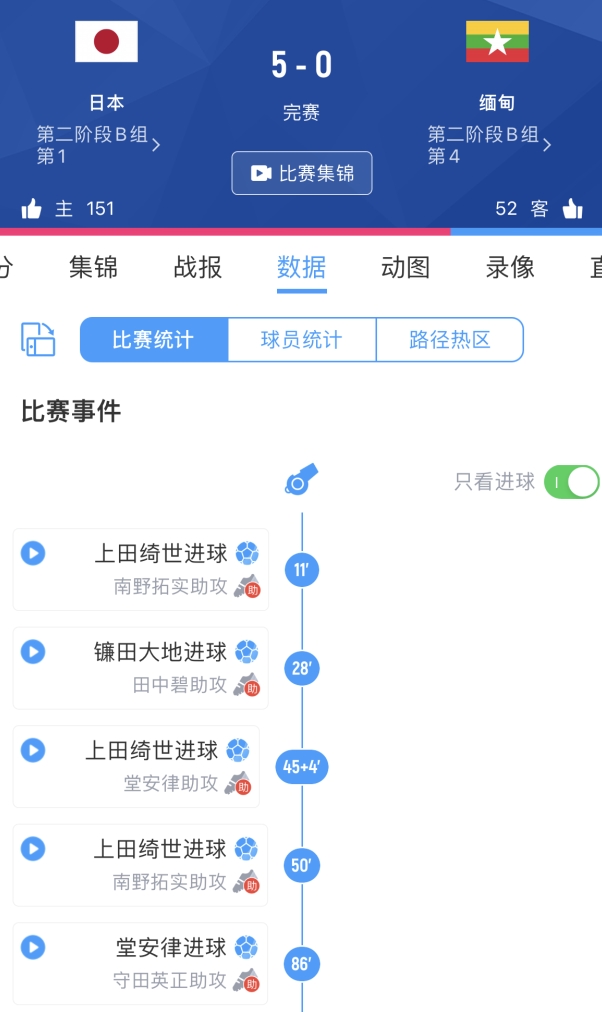Image resolution: width=602 pixels, height=1012 pixels.
Task: Like the home team 日本
Action: (x=32, y=209)
